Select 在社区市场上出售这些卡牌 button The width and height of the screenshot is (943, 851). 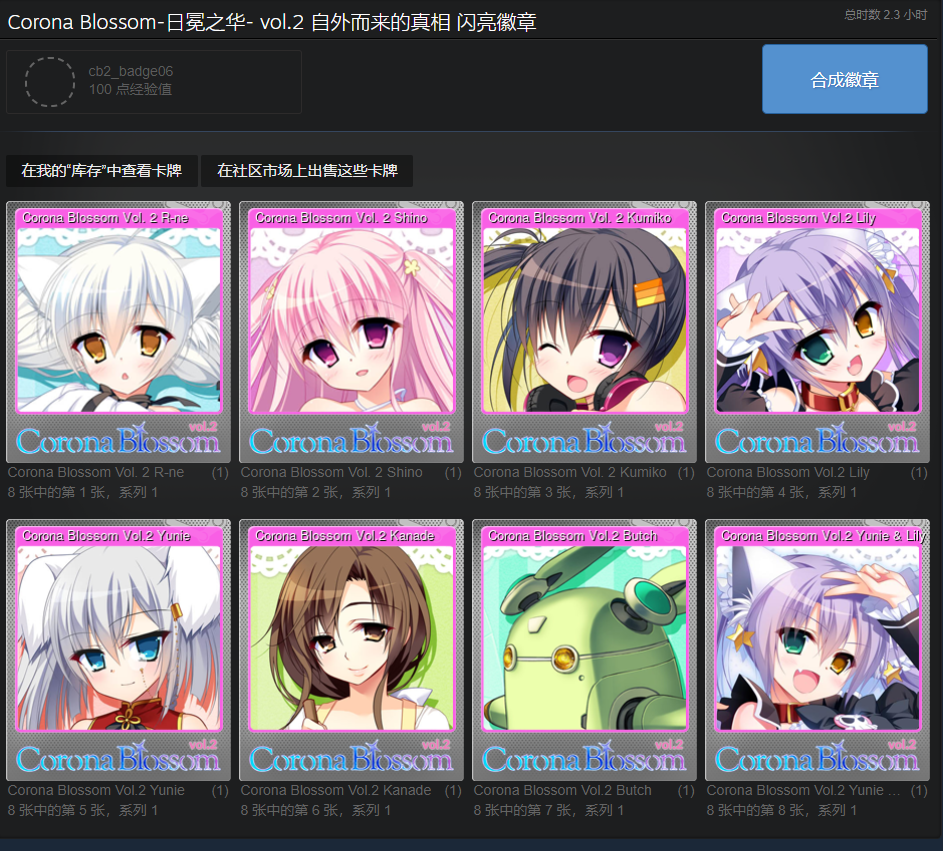pyautogui.click(x=307, y=171)
